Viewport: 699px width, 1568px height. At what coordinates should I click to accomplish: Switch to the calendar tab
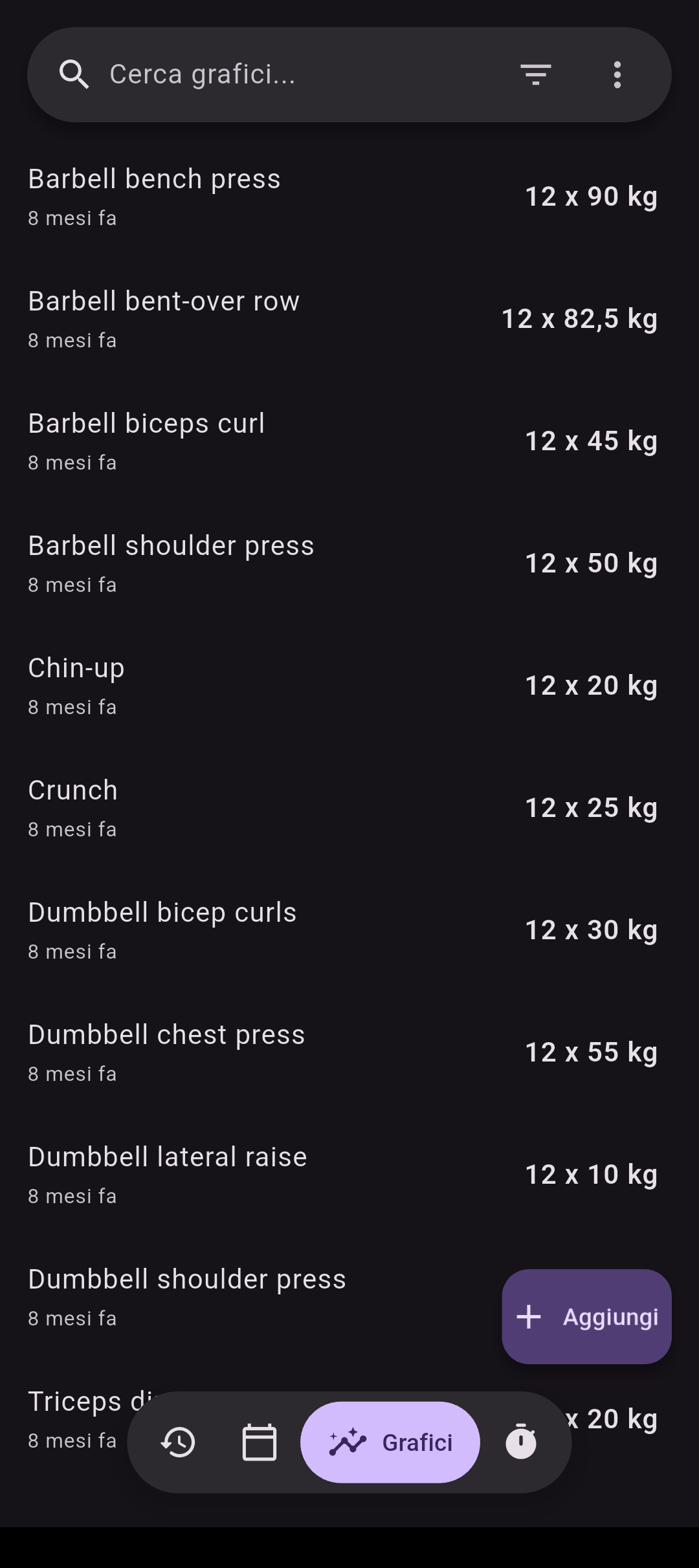pos(260,1443)
